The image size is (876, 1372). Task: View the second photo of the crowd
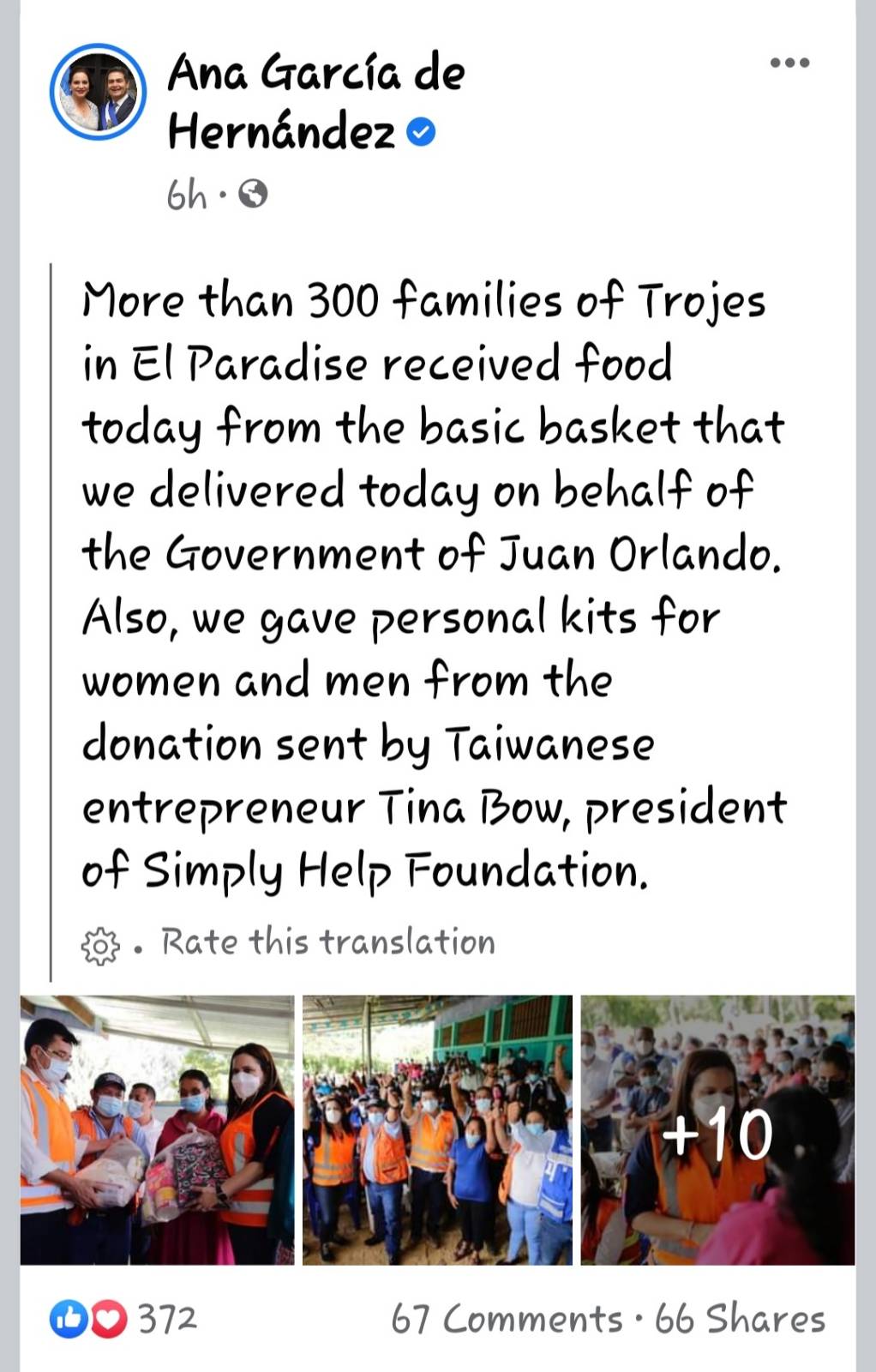pos(437,1129)
